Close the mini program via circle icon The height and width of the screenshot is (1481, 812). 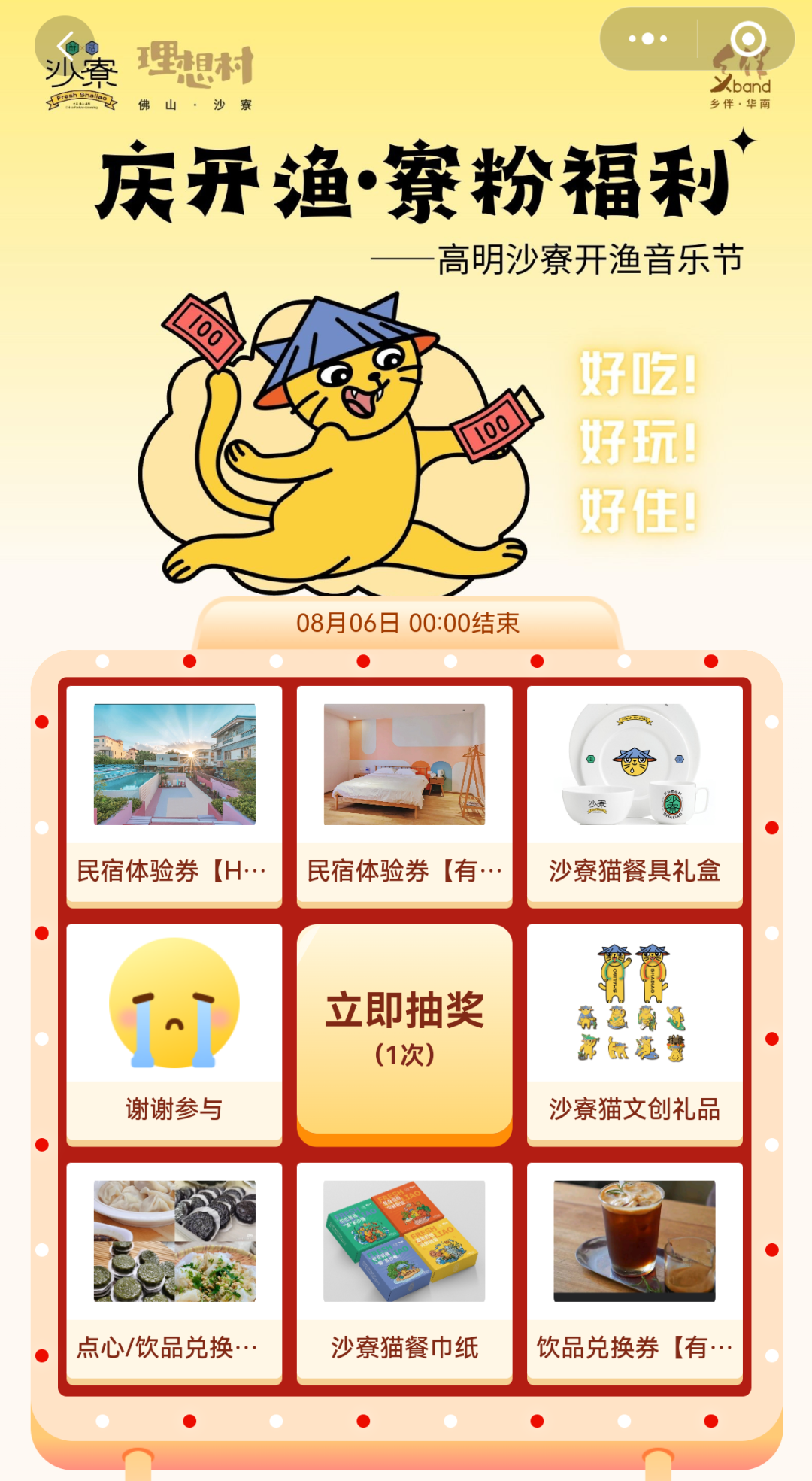click(747, 39)
